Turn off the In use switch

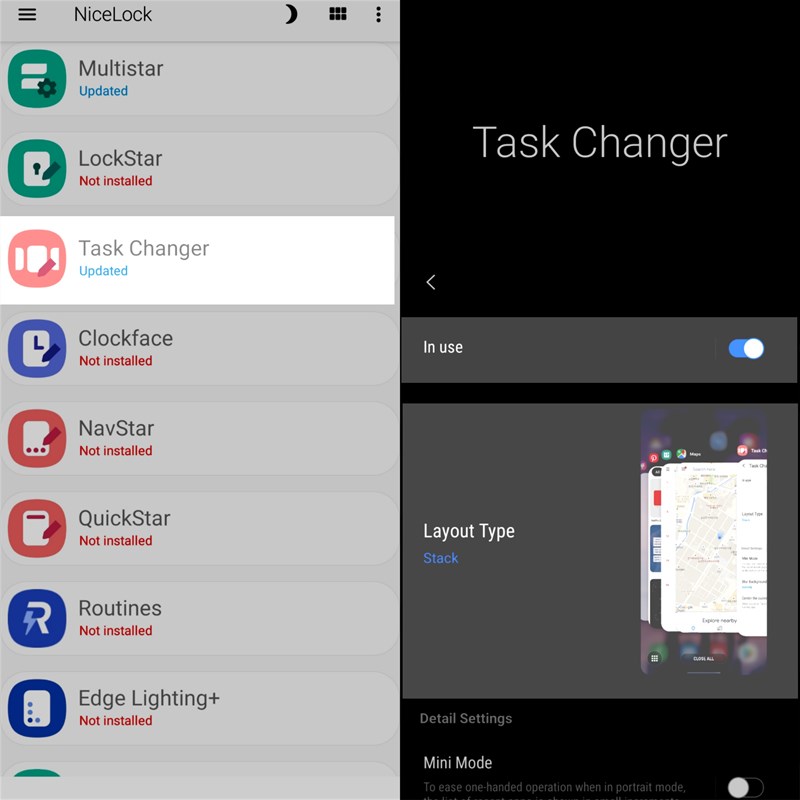[x=746, y=348]
